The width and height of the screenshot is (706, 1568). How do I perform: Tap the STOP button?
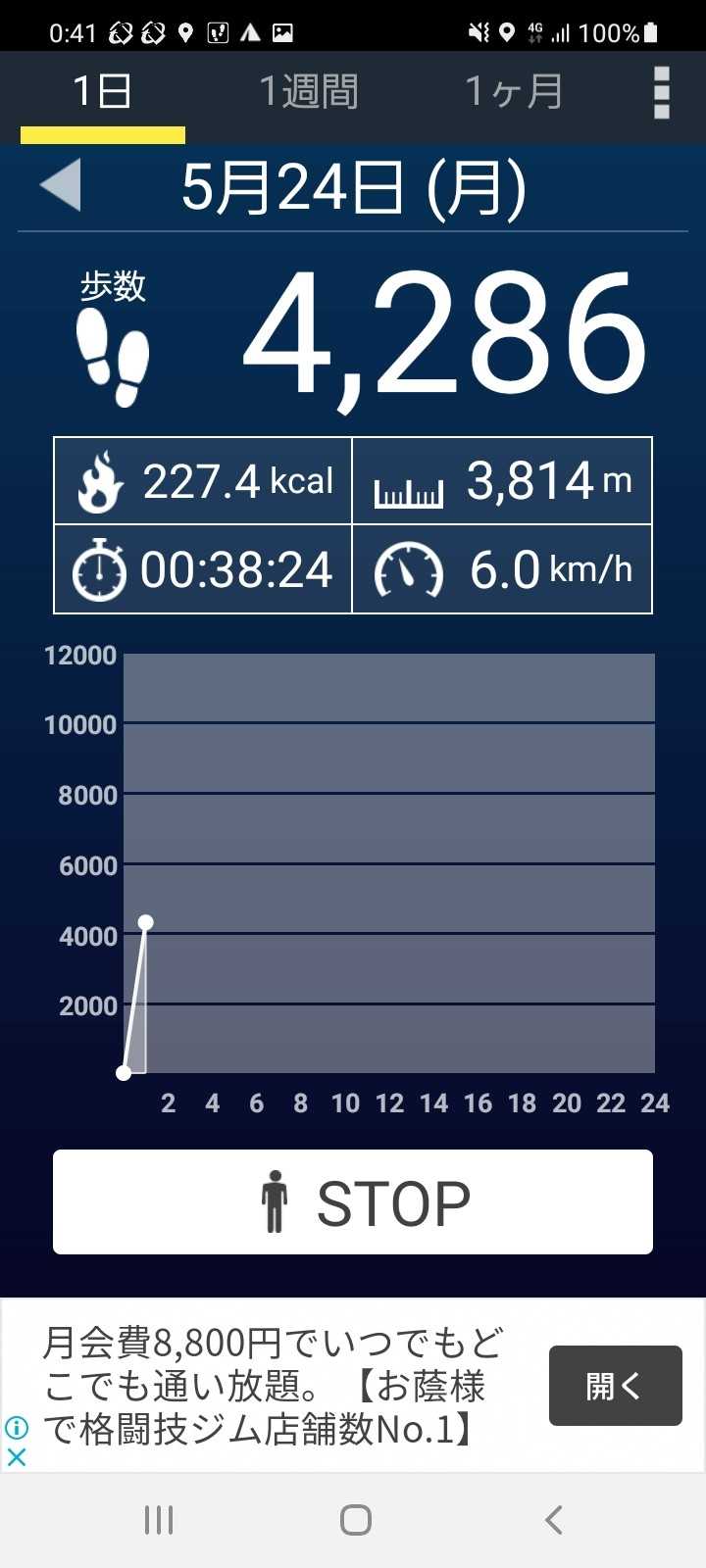click(x=353, y=1202)
